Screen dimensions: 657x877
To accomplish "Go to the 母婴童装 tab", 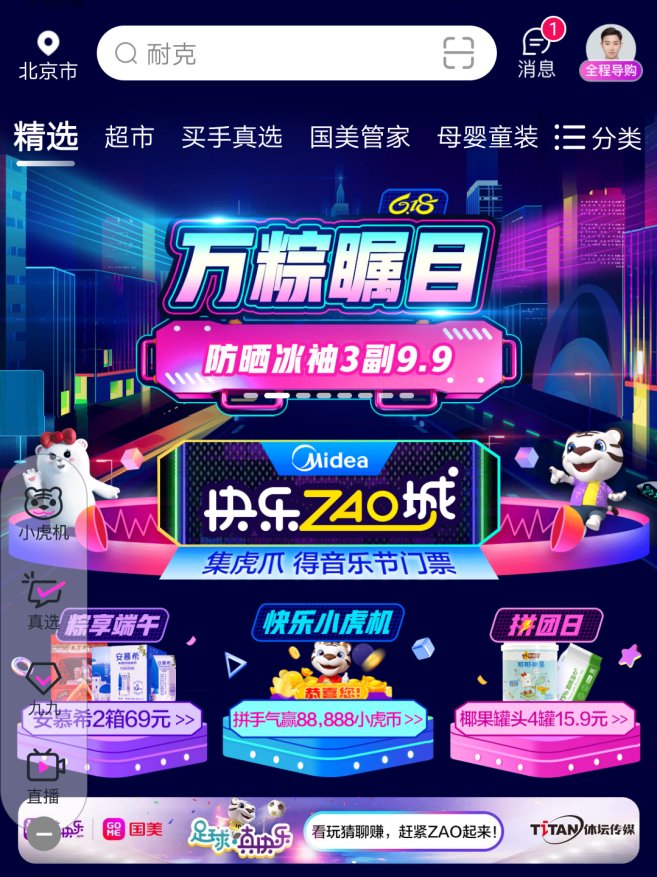I will 487,137.
